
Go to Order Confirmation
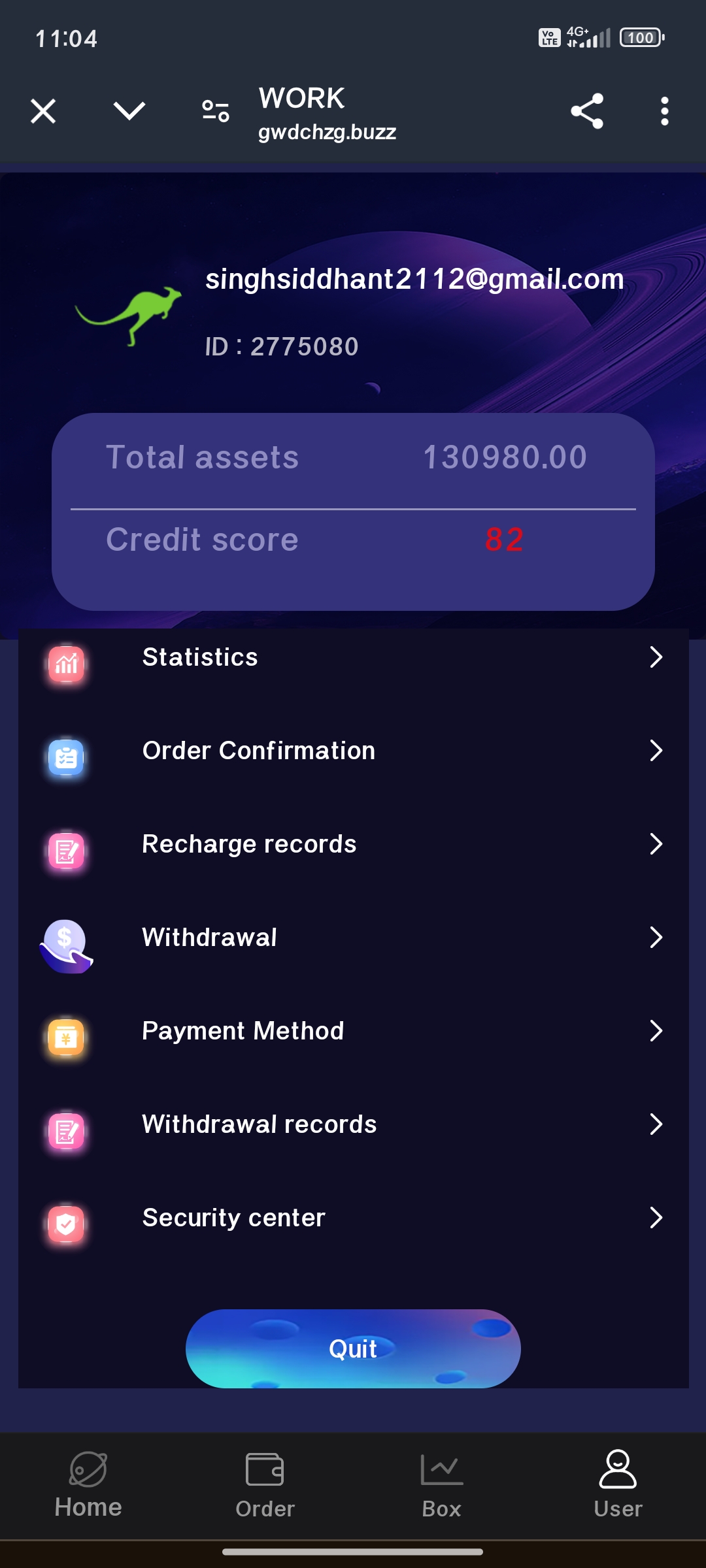(353, 751)
